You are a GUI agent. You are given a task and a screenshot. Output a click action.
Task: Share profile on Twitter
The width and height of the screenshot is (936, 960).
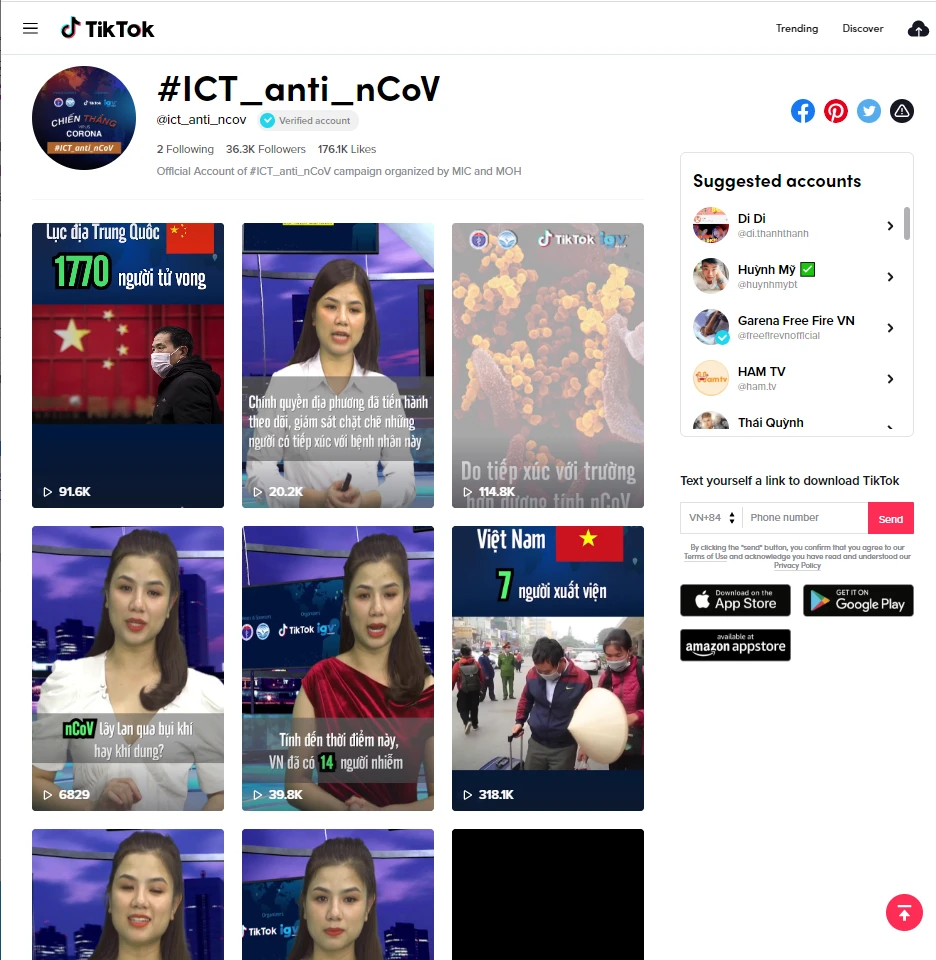tap(869, 111)
